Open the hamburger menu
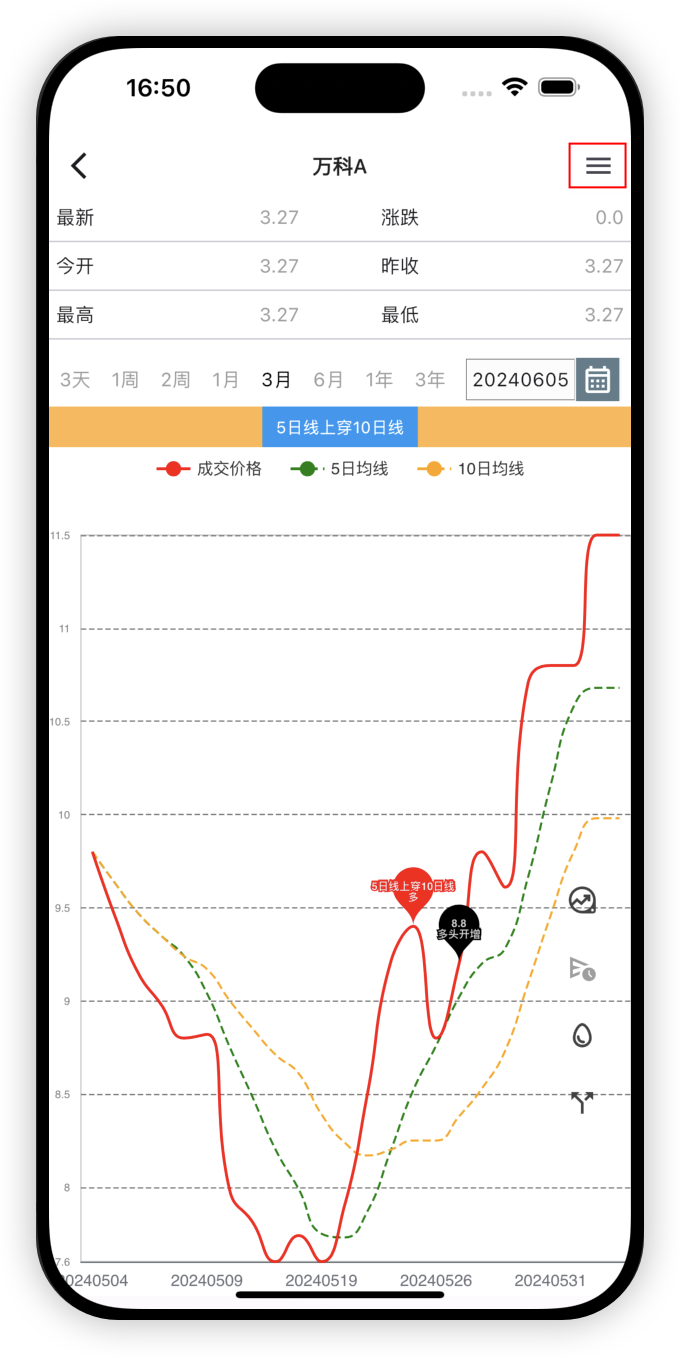Image resolution: width=680 pixels, height=1356 pixels. pos(598,166)
